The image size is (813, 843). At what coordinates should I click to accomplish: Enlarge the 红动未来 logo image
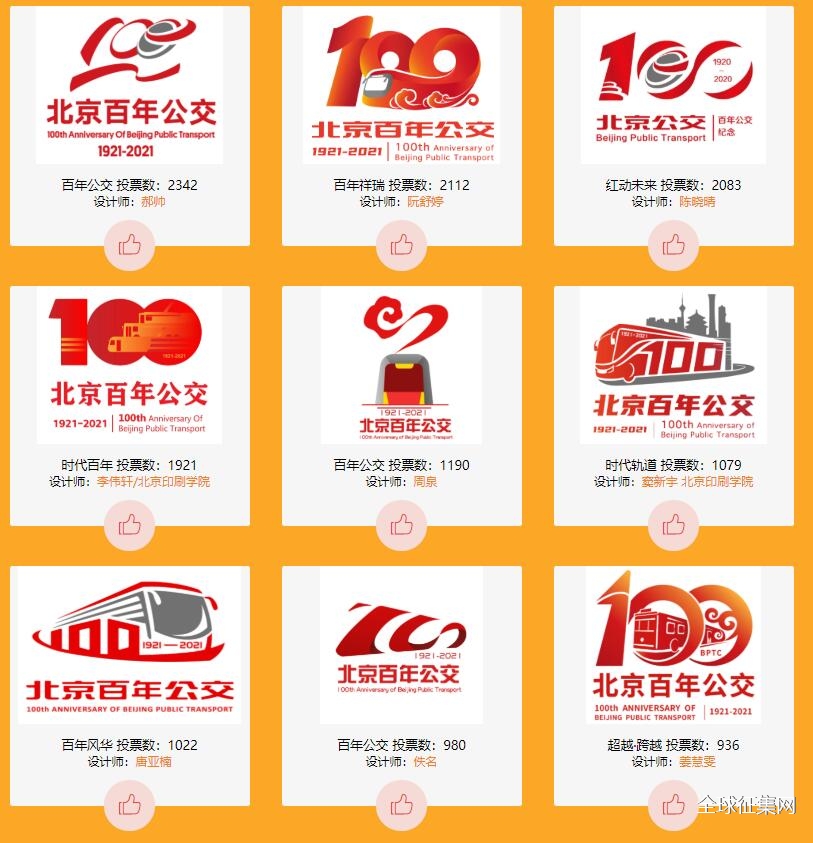pyautogui.click(x=673, y=86)
